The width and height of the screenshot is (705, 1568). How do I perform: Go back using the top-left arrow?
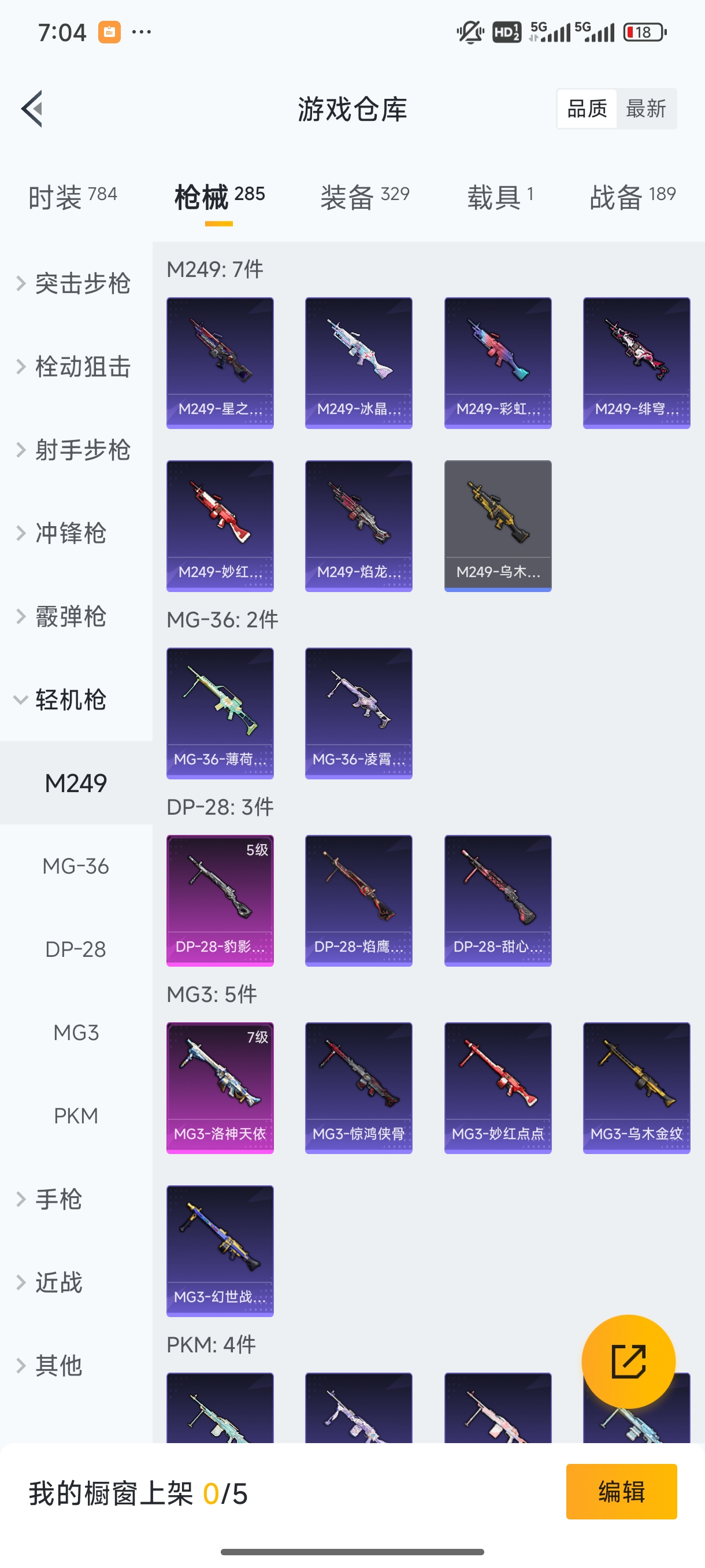[x=32, y=109]
